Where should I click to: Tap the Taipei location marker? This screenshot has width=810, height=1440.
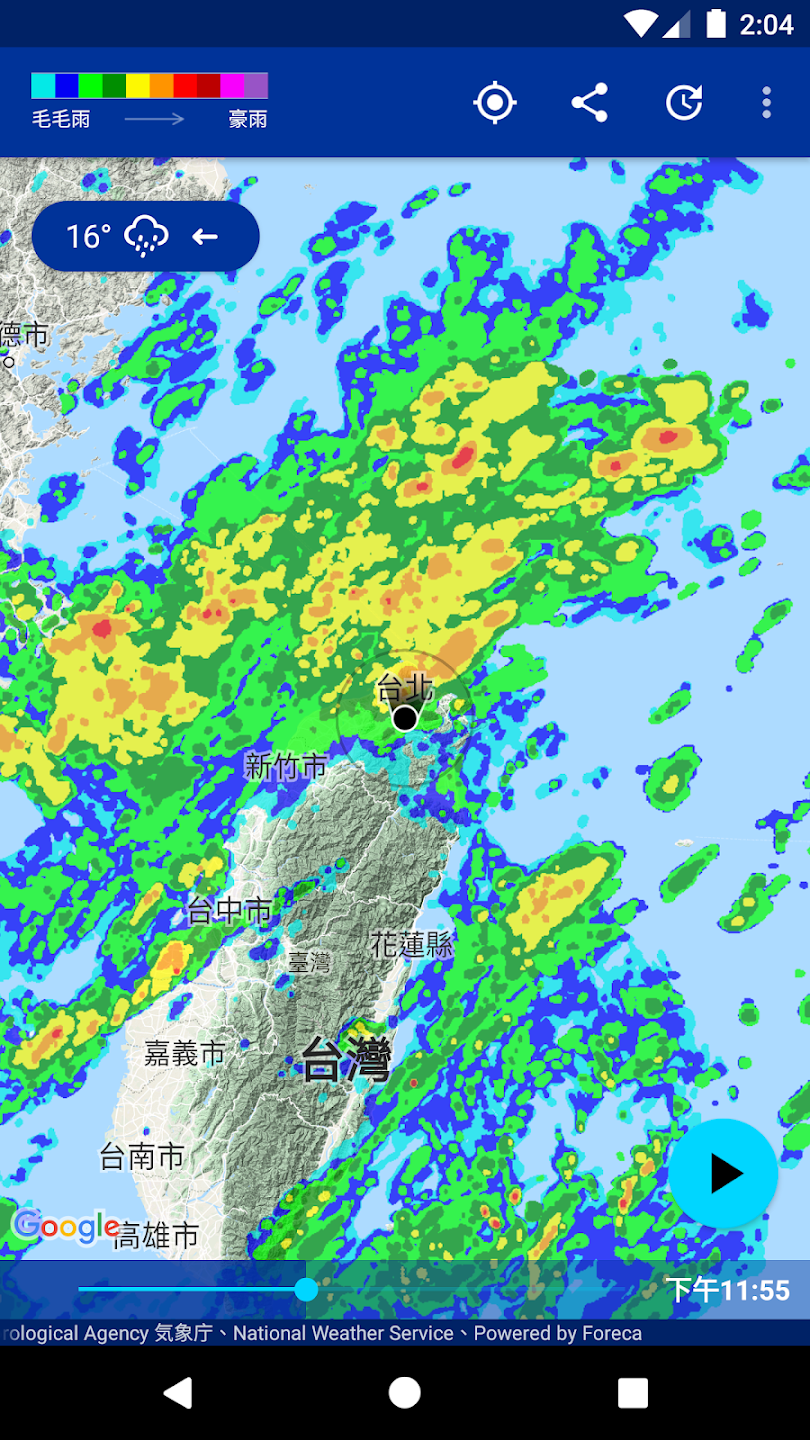pyautogui.click(x=405, y=718)
